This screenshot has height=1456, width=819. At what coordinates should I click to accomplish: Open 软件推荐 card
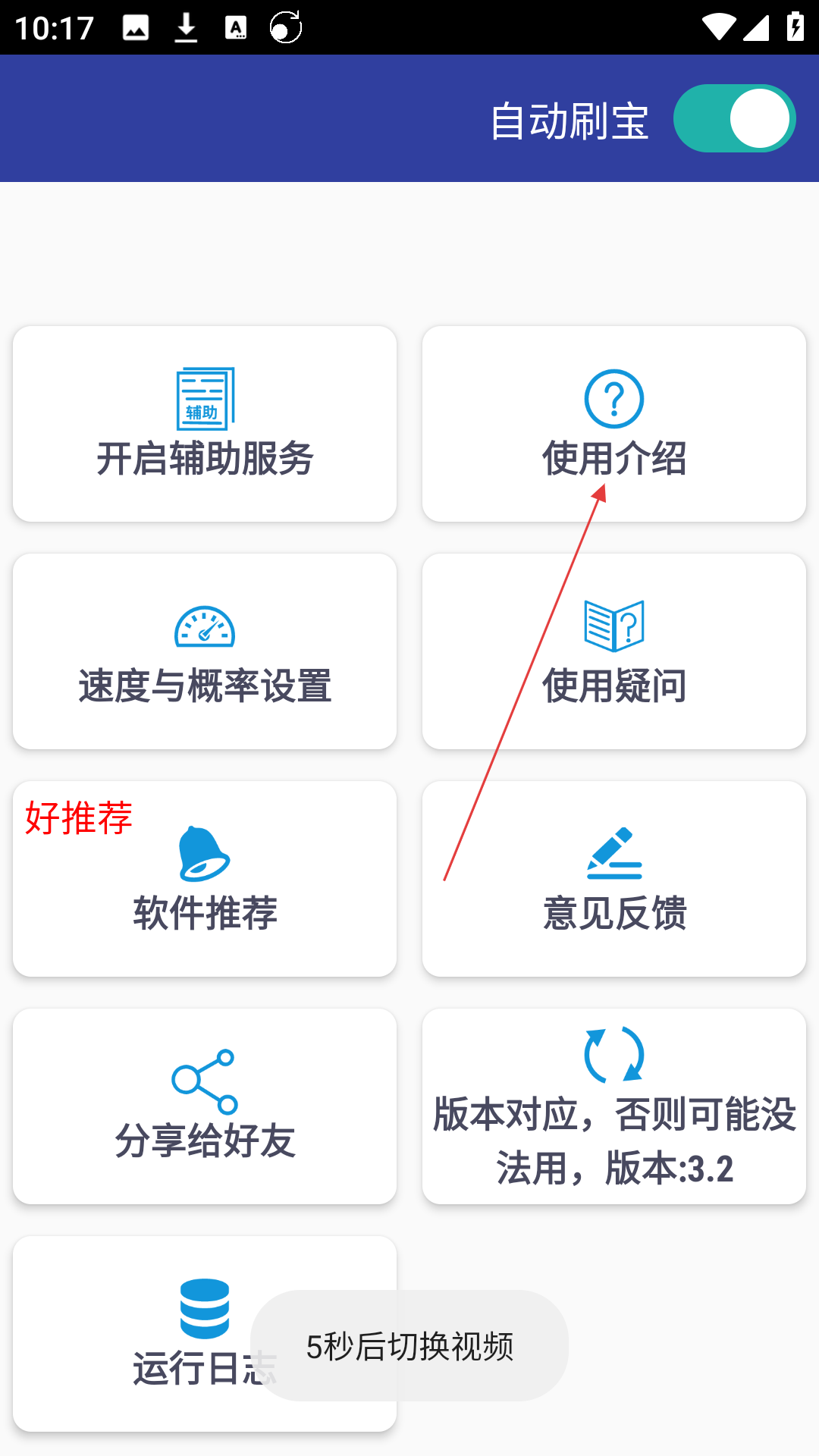click(205, 879)
